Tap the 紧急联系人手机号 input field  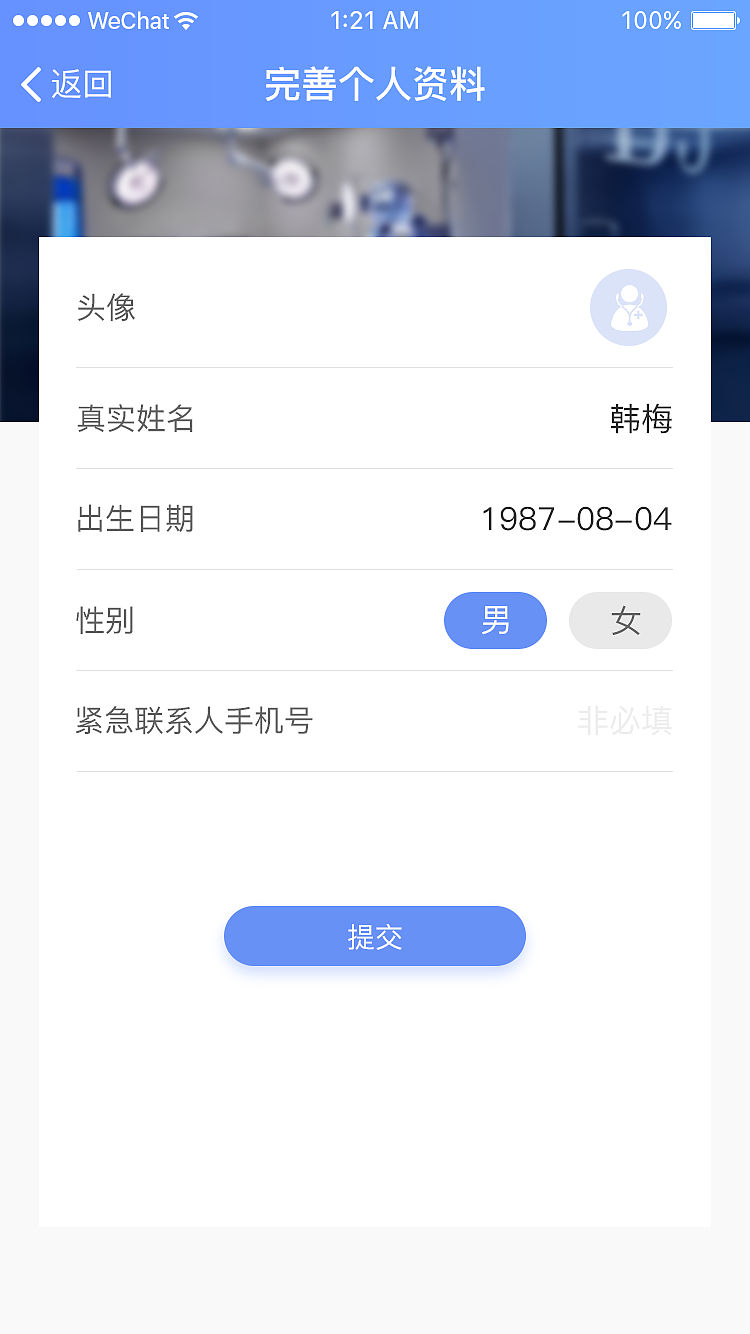click(627, 721)
